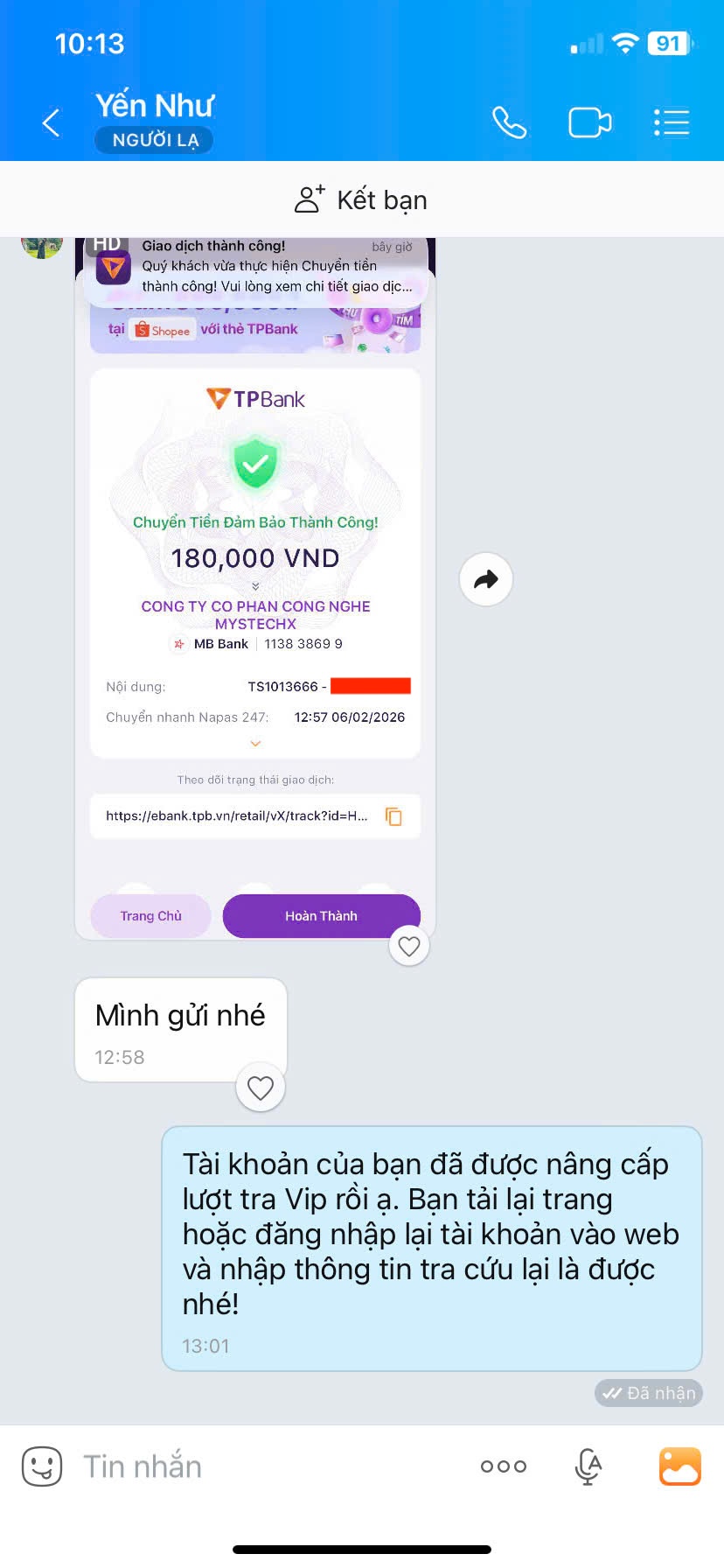724x1568 pixels.
Task: Forward the receipt image message
Action: 486,579
